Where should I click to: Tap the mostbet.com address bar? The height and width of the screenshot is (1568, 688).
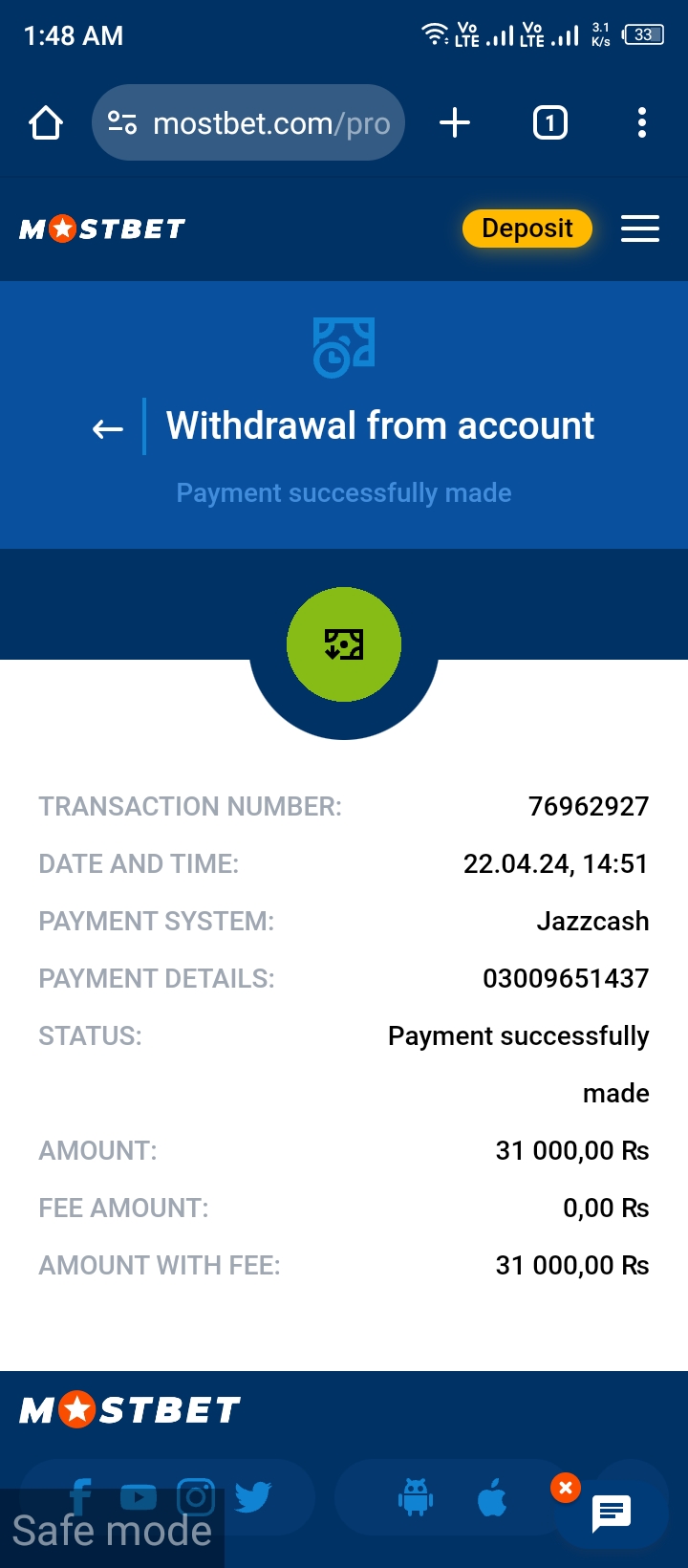(x=248, y=123)
